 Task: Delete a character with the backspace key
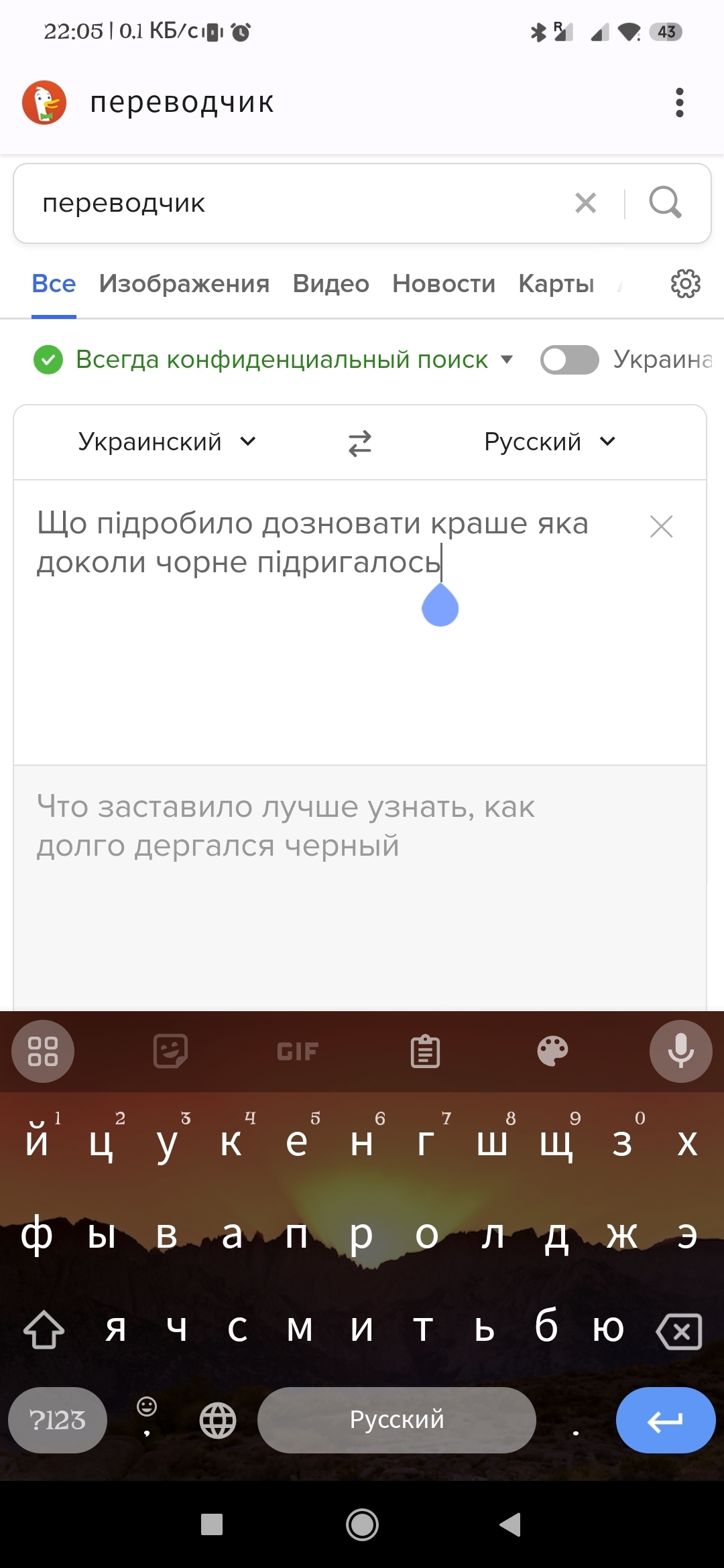(679, 1331)
